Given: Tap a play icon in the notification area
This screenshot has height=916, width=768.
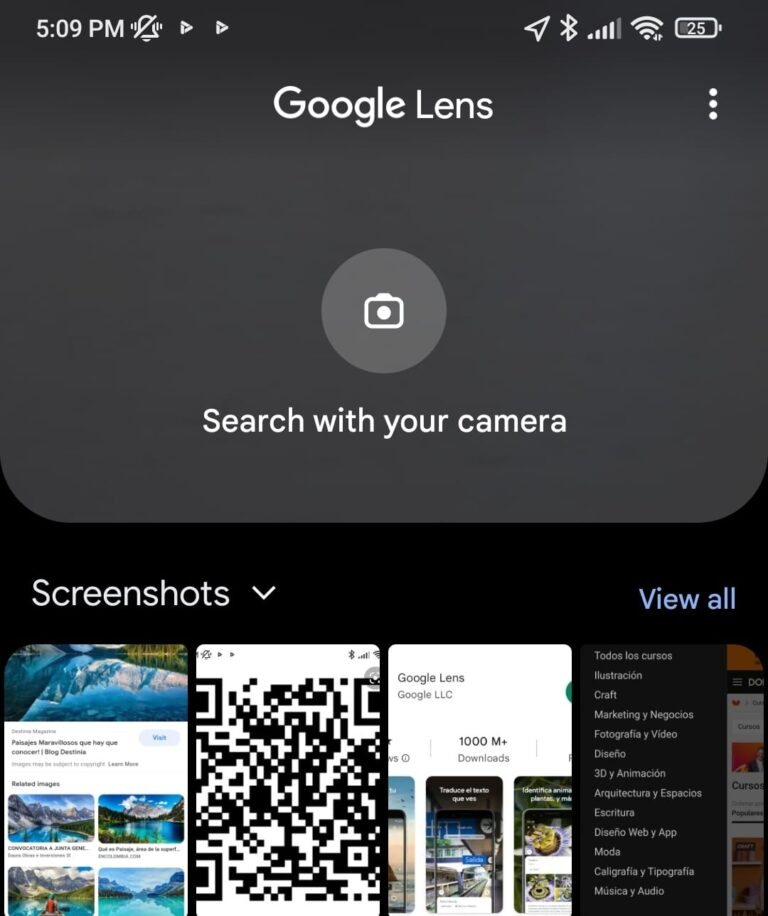Looking at the screenshot, I should click(187, 28).
